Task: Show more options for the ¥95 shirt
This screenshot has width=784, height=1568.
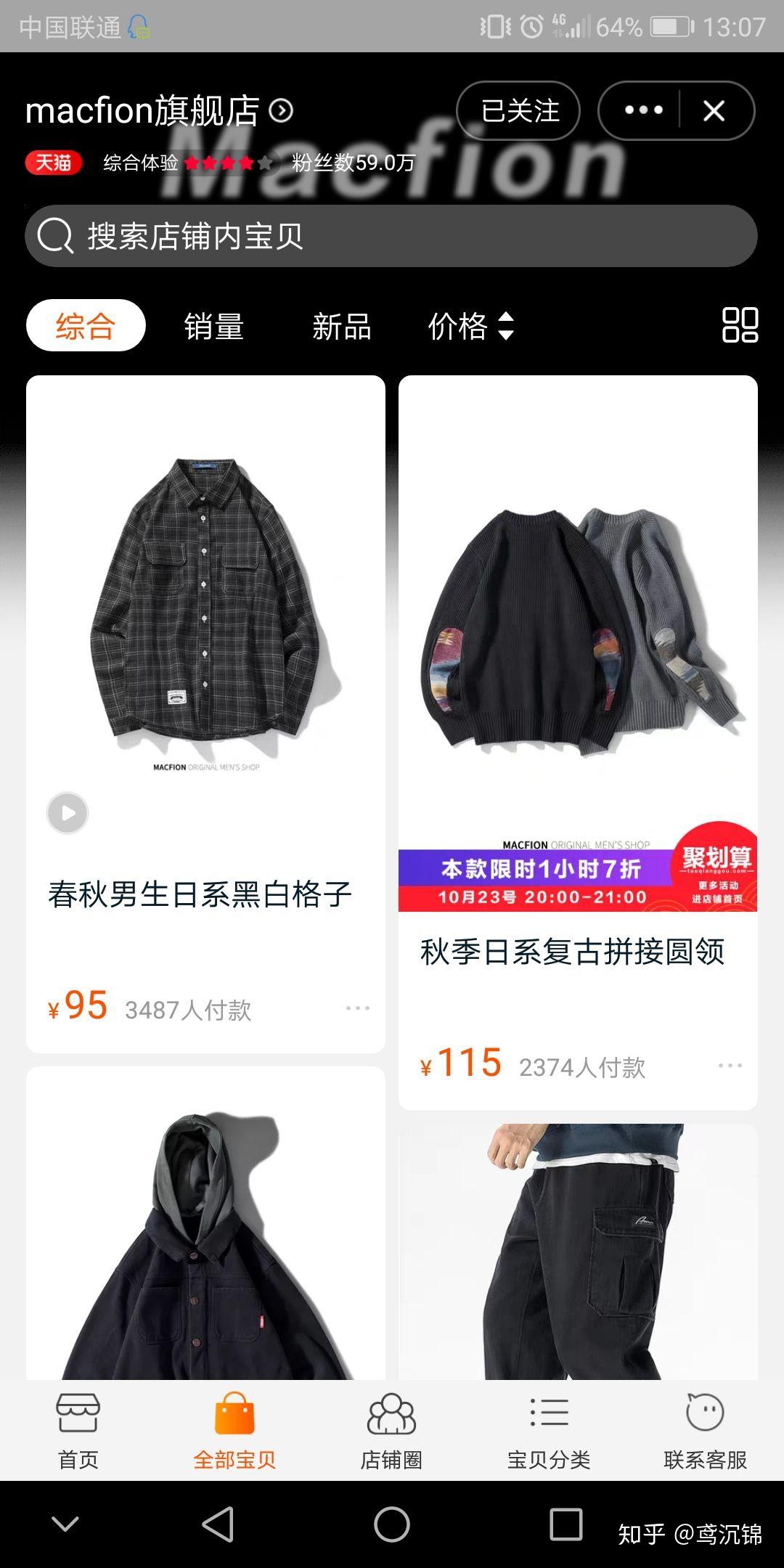Action: (358, 1008)
